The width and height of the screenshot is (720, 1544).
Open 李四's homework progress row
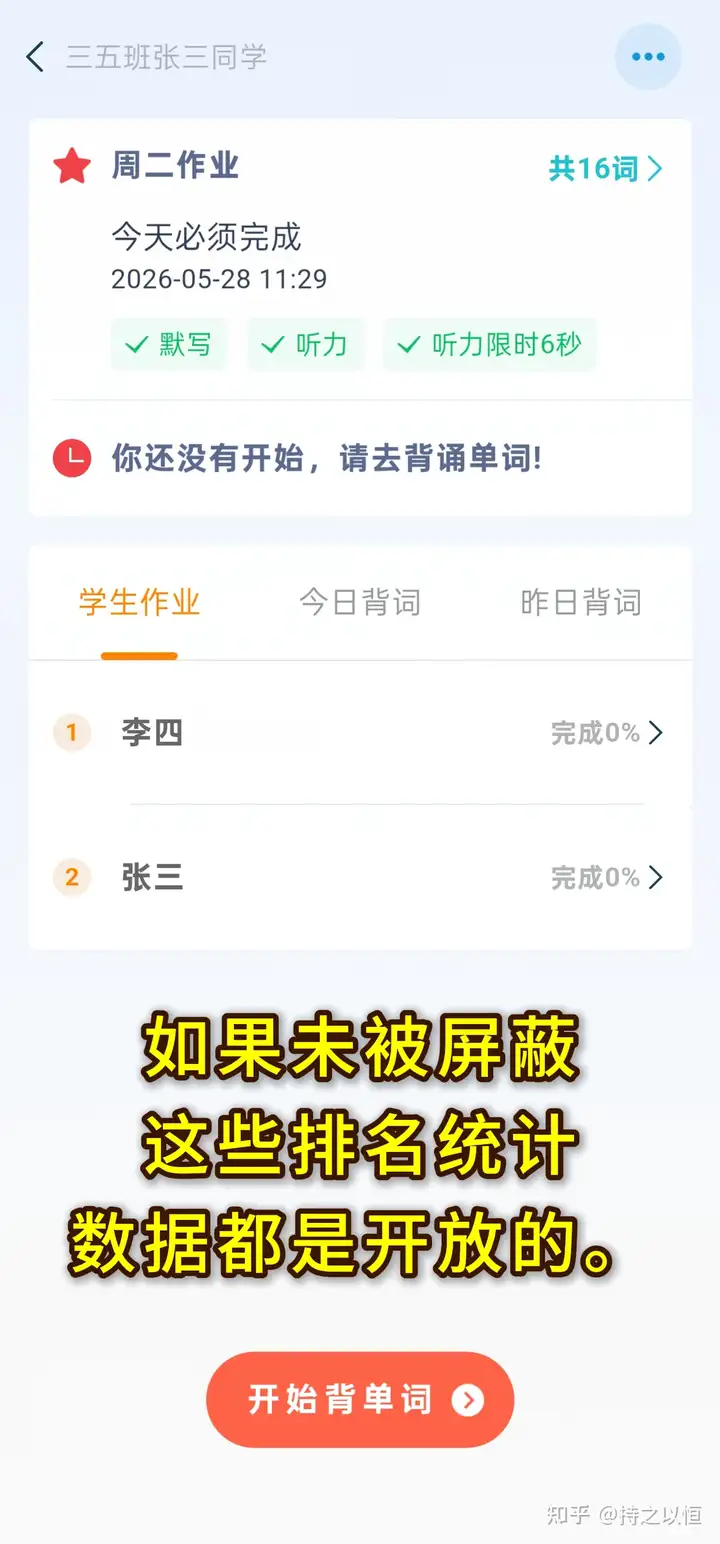point(360,733)
